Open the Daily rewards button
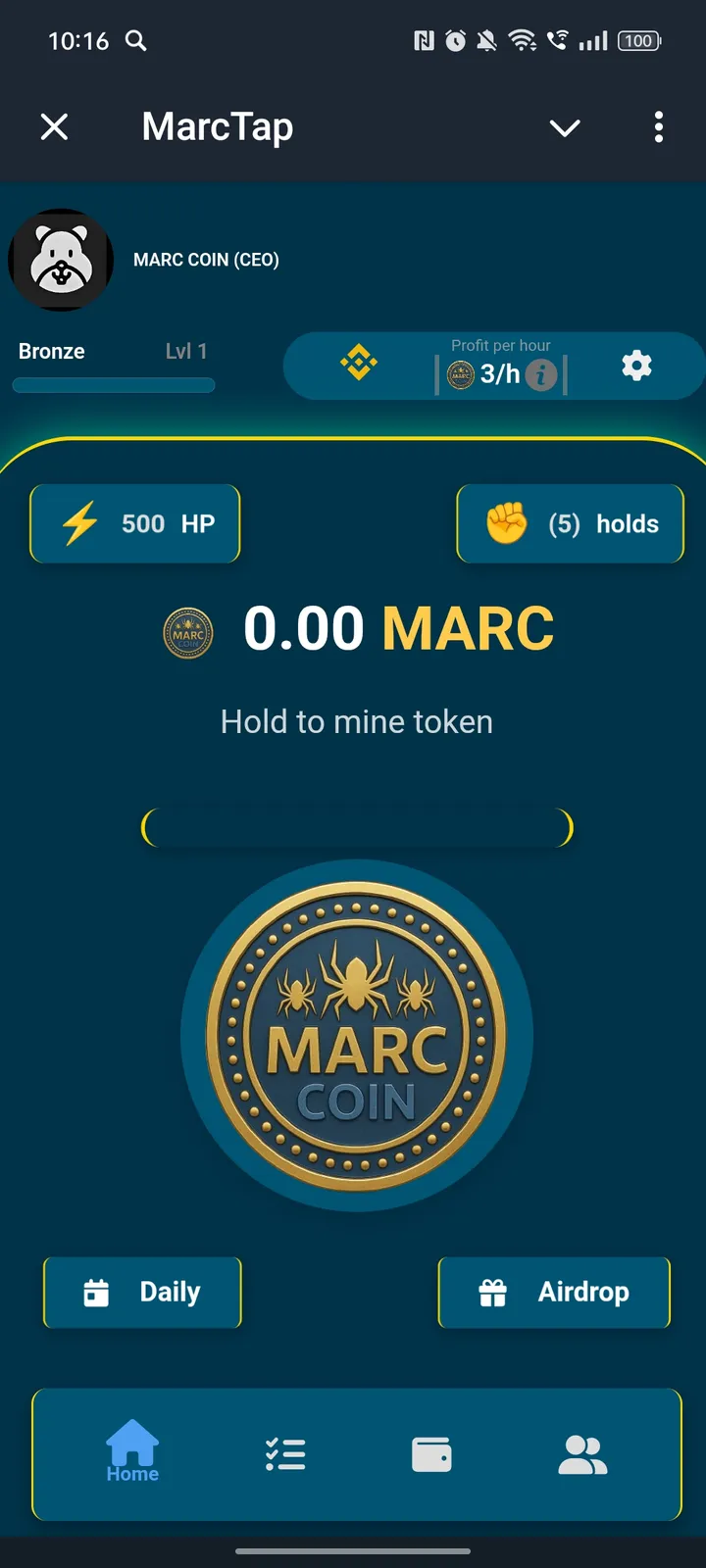Viewport: 706px width, 1568px height. pyautogui.click(x=142, y=1292)
